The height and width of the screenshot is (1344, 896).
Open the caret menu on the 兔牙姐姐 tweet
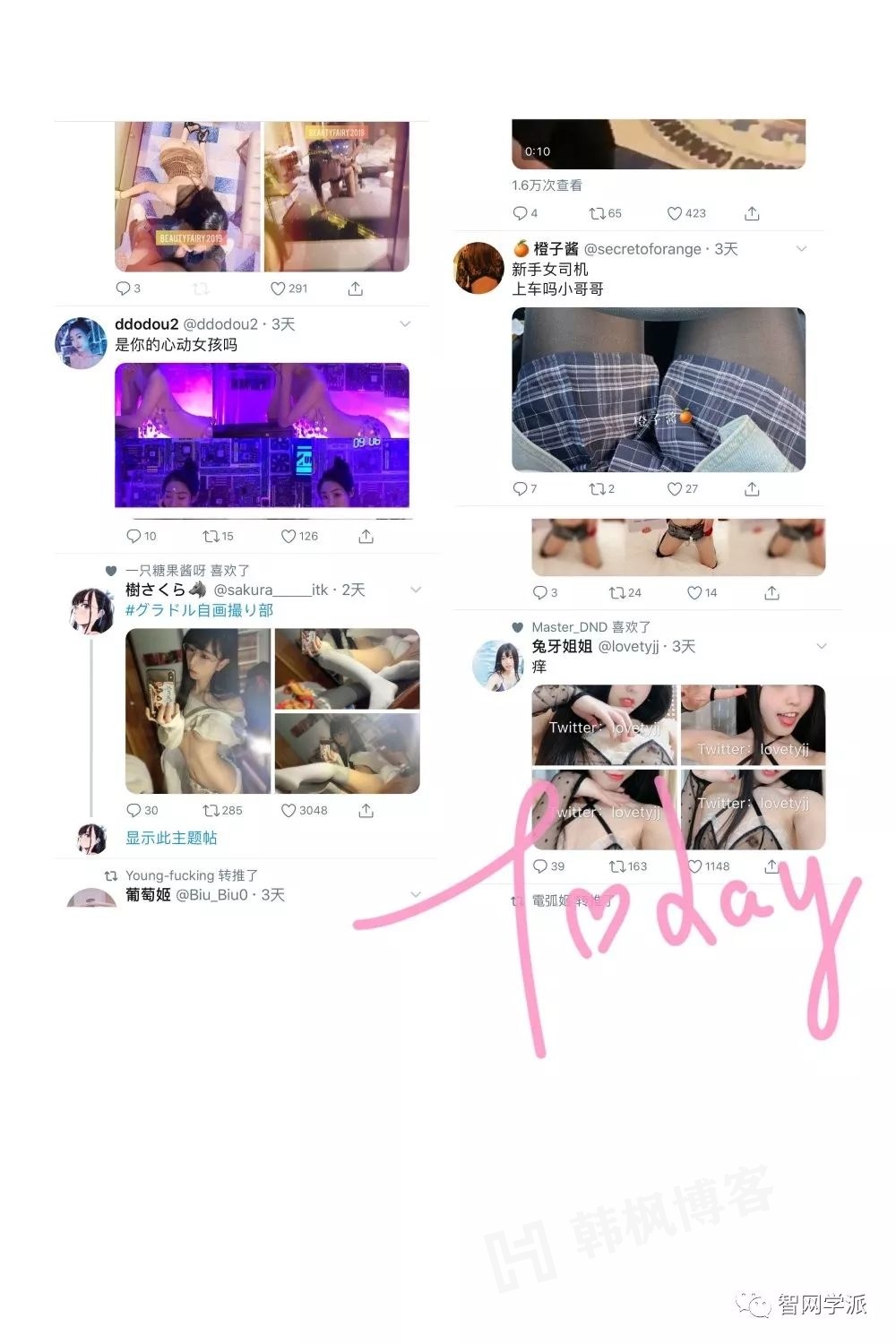[x=821, y=646]
